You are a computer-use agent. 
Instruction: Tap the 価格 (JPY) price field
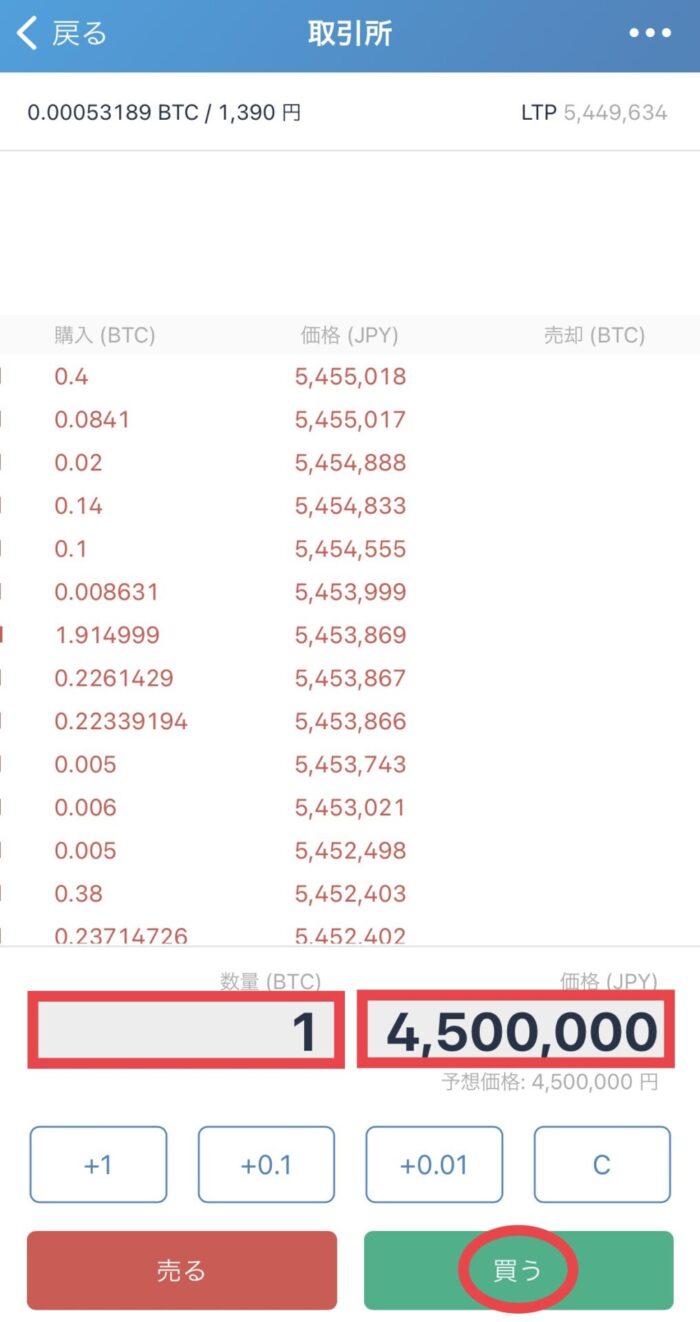[x=516, y=1031]
